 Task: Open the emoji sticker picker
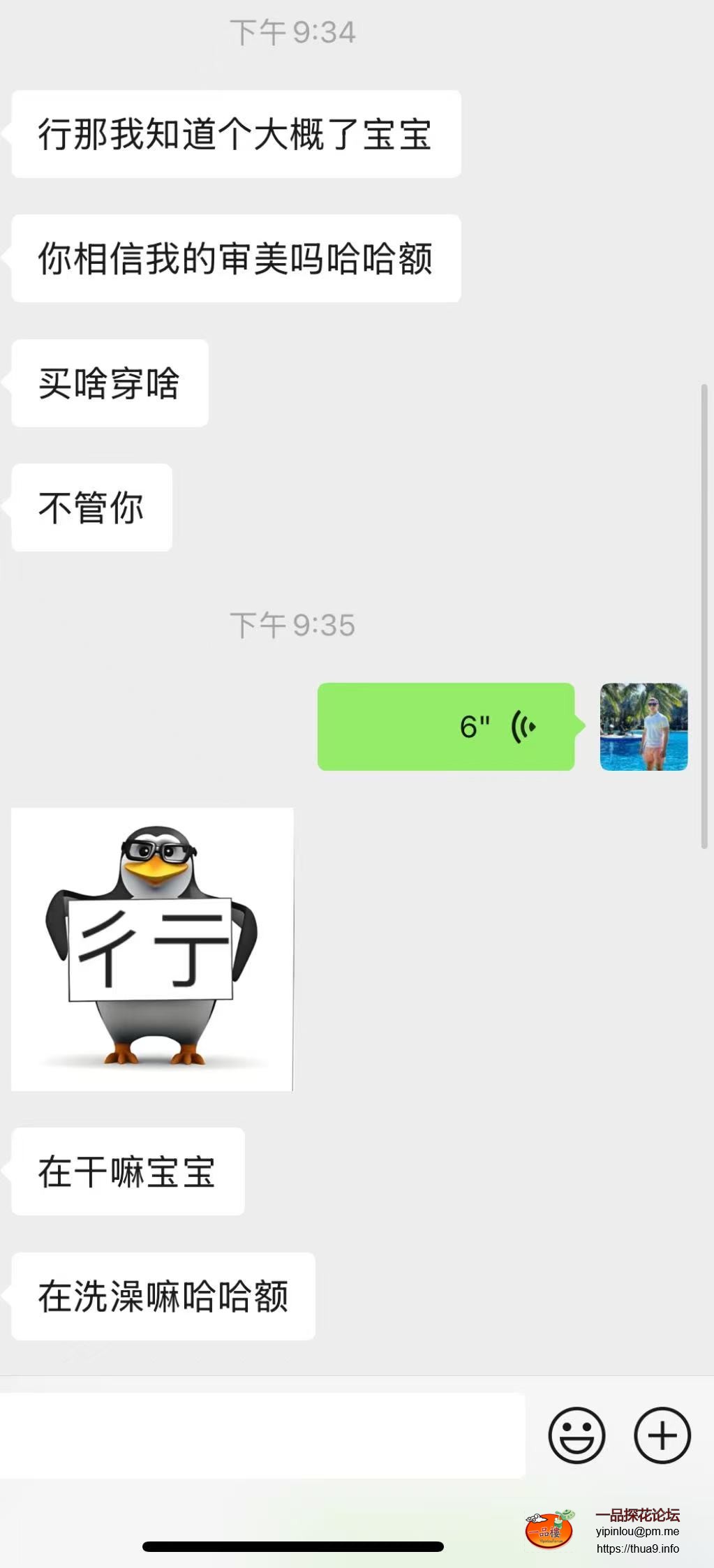coord(577,1436)
